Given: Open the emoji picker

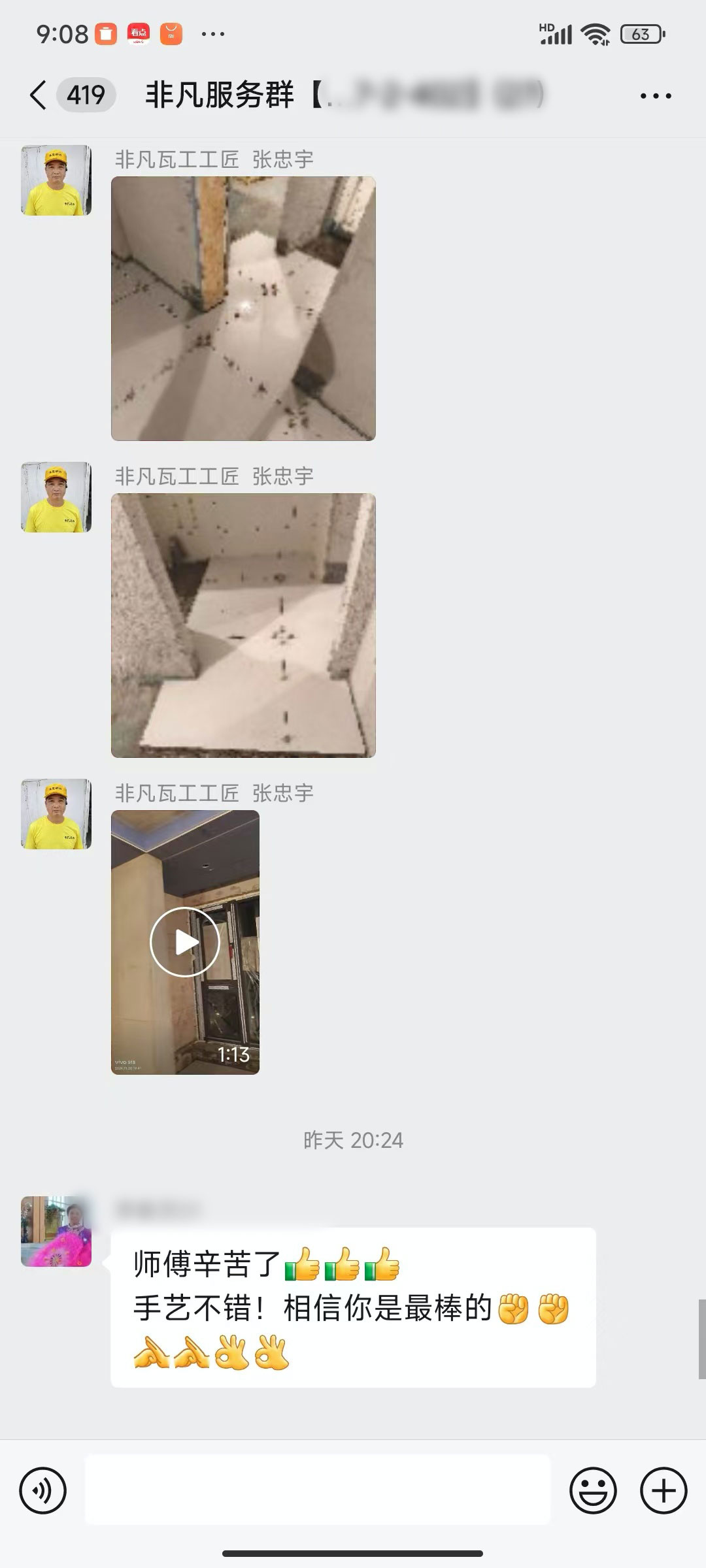Looking at the screenshot, I should (593, 1491).
